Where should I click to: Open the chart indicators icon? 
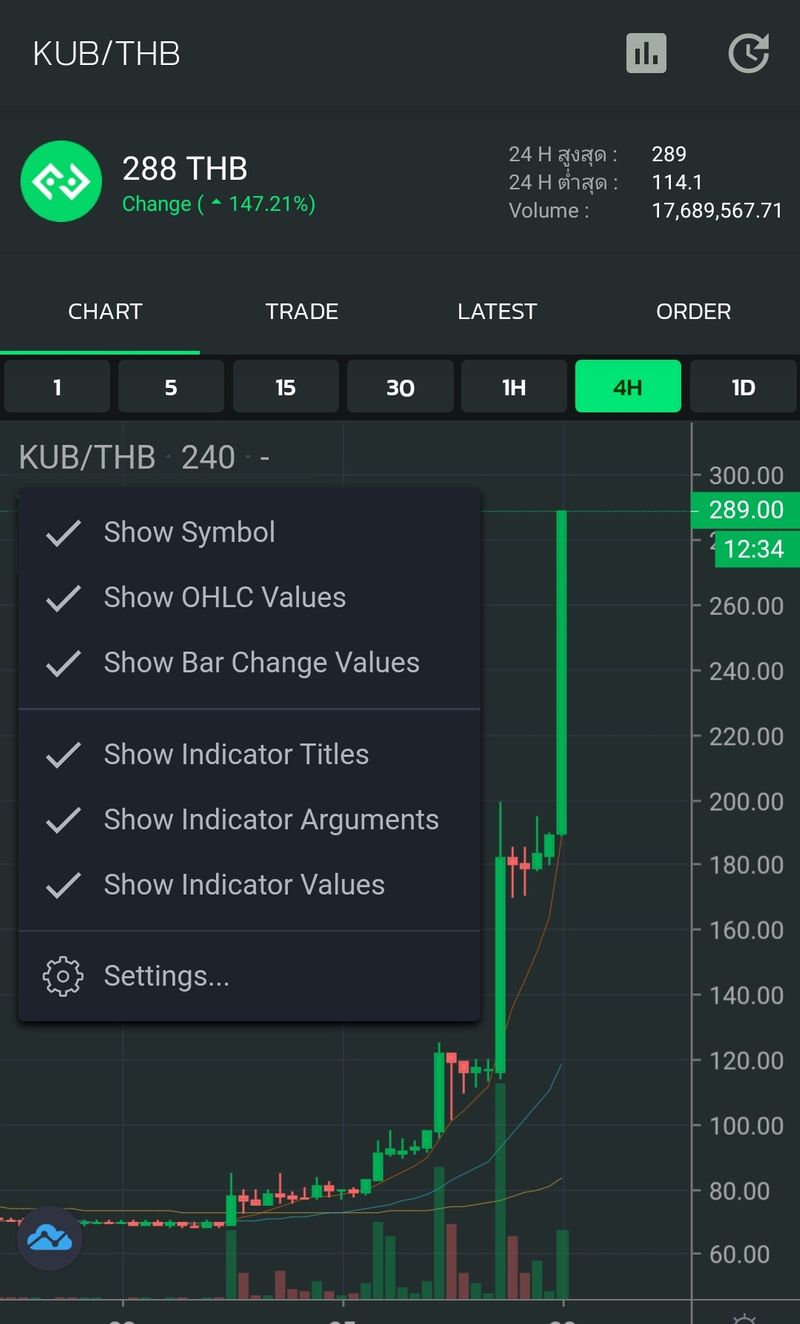646,53
